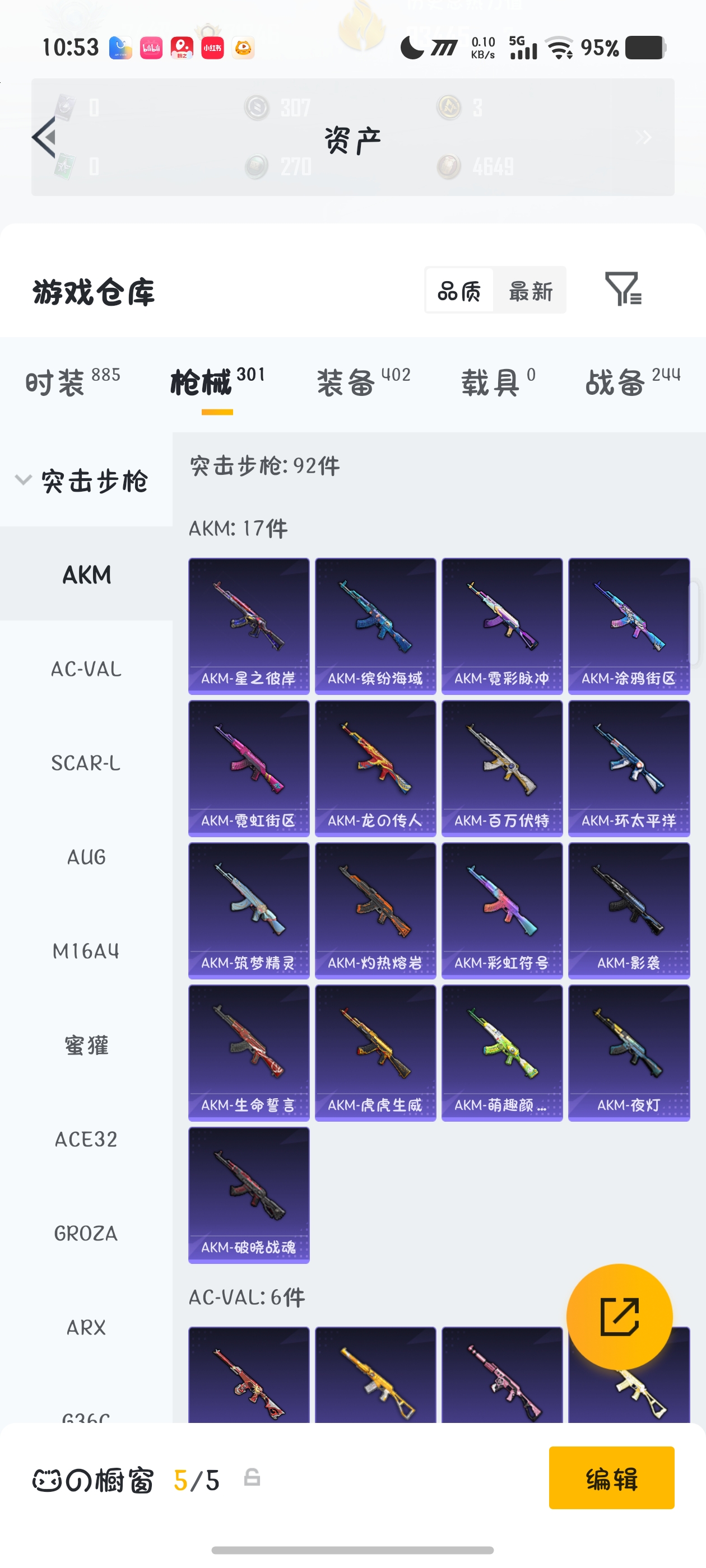This screenshot has height=1568, width=706.
Task: View the AKM-影袭 skin
Action: 628,911
